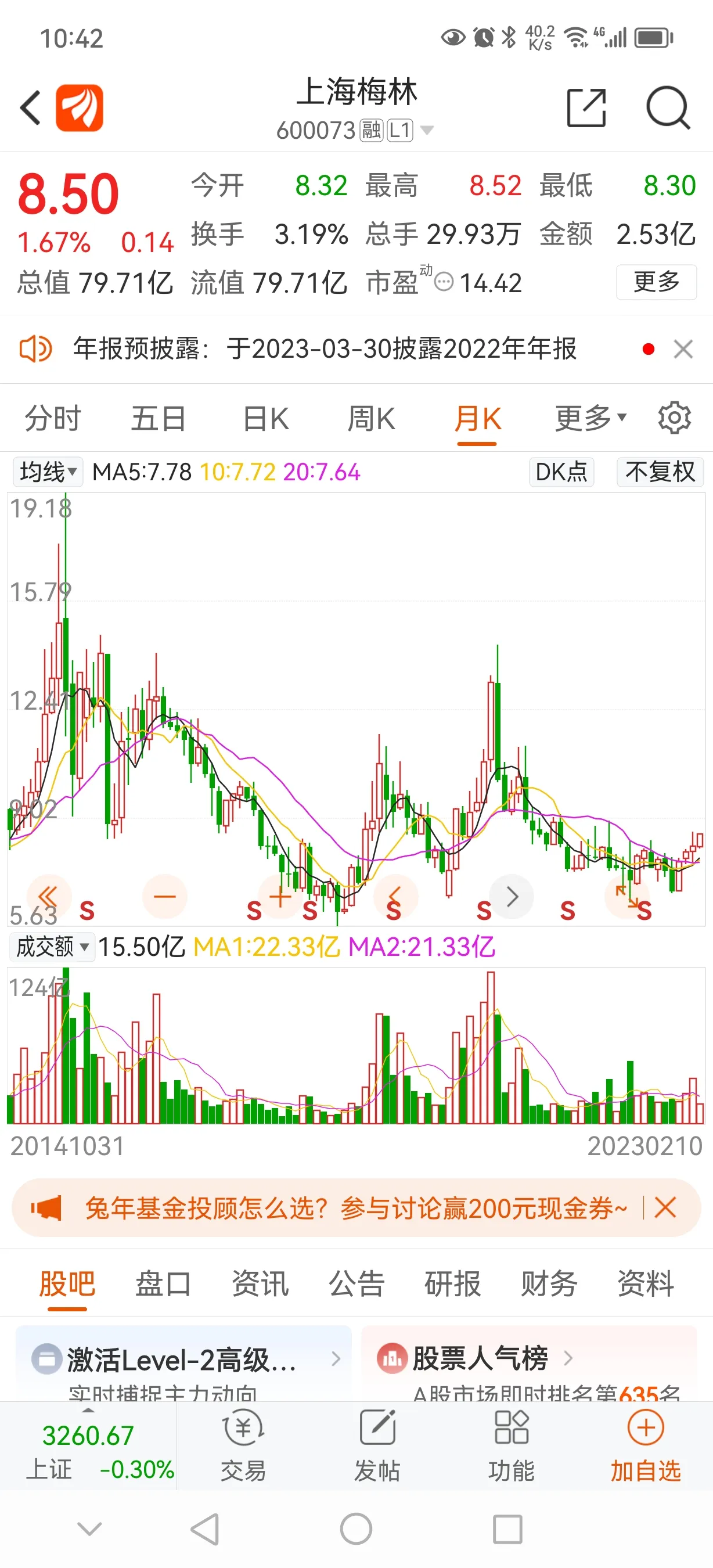Share the 上海梅林 stock page
This screenshot has height=1568, width=713.
click(586, 108)
